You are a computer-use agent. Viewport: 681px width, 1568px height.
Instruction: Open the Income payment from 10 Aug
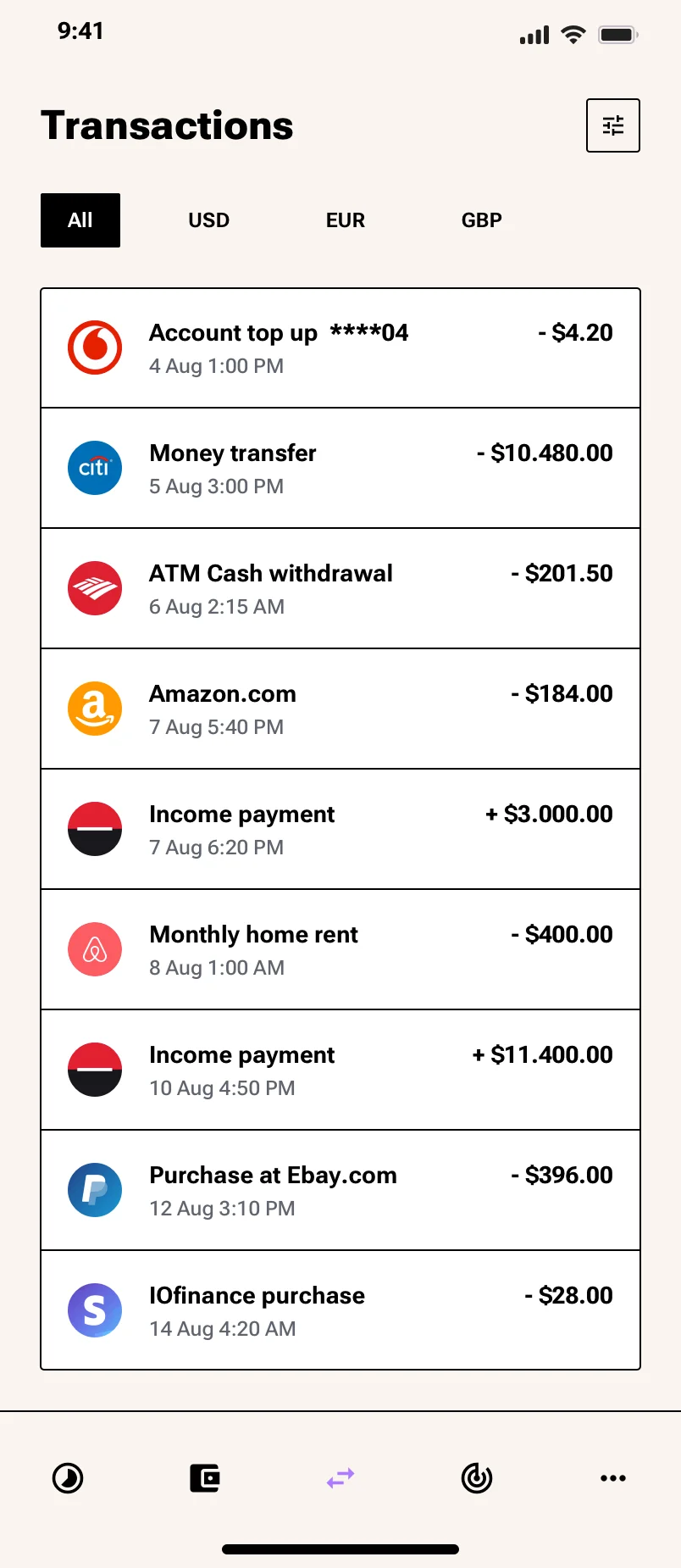339,1070
